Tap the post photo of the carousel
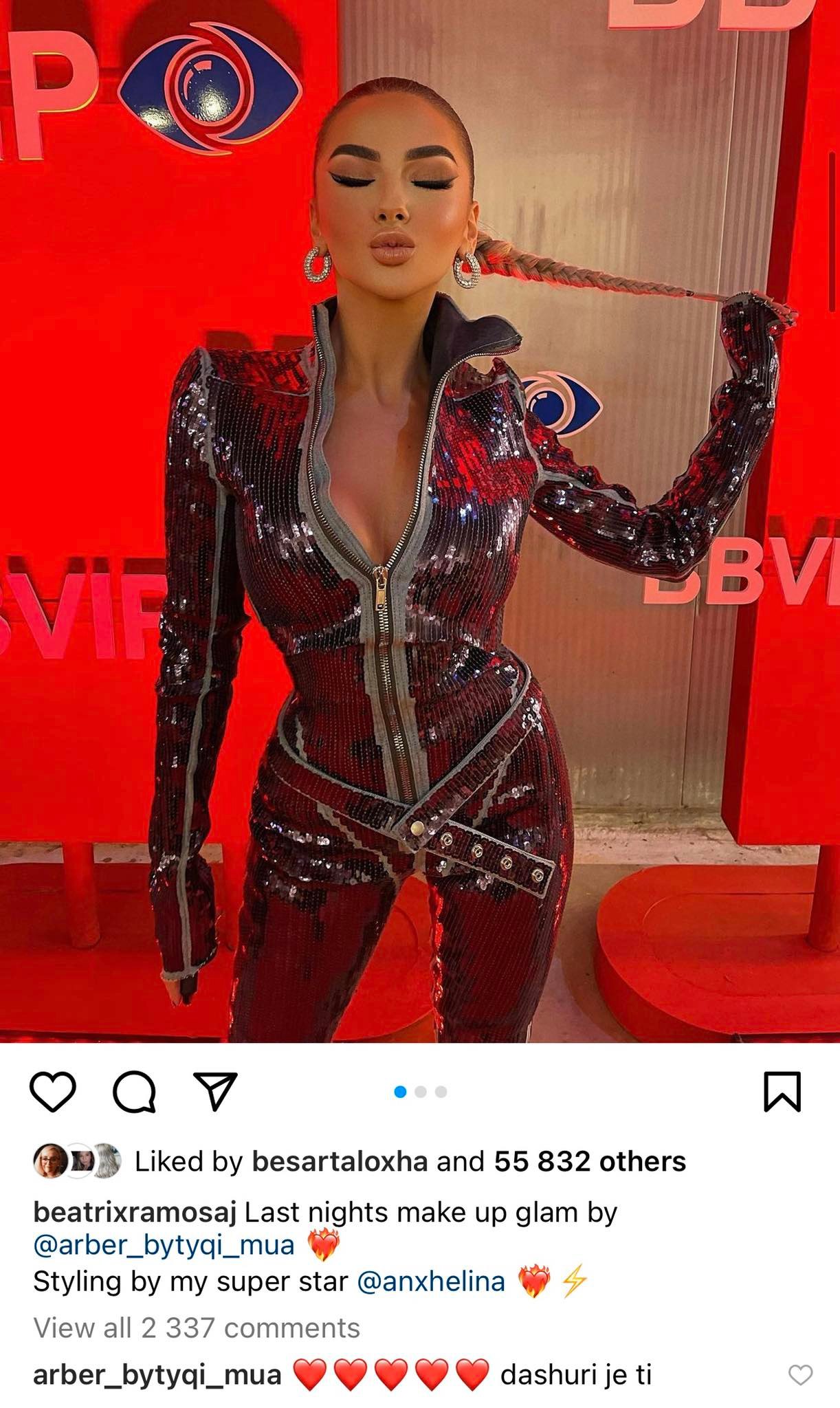Screen dimensions: 840x1408 [420, 522]
